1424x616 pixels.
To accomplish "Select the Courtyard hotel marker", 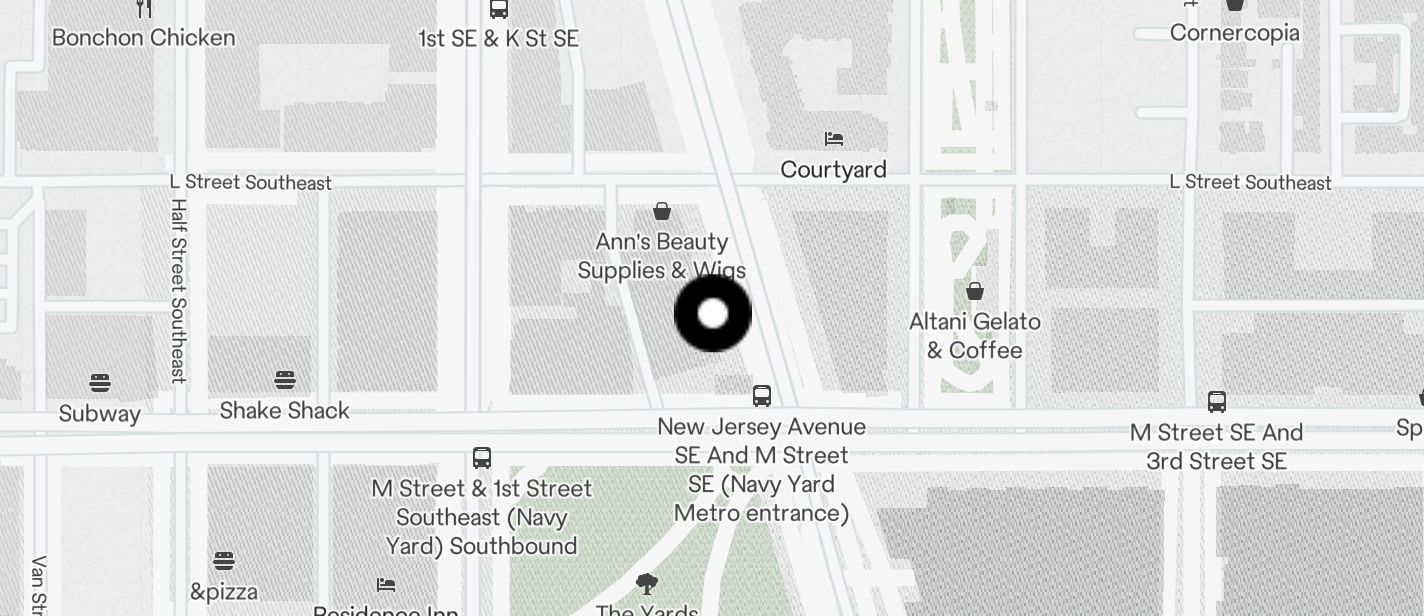I will point(834,139).
